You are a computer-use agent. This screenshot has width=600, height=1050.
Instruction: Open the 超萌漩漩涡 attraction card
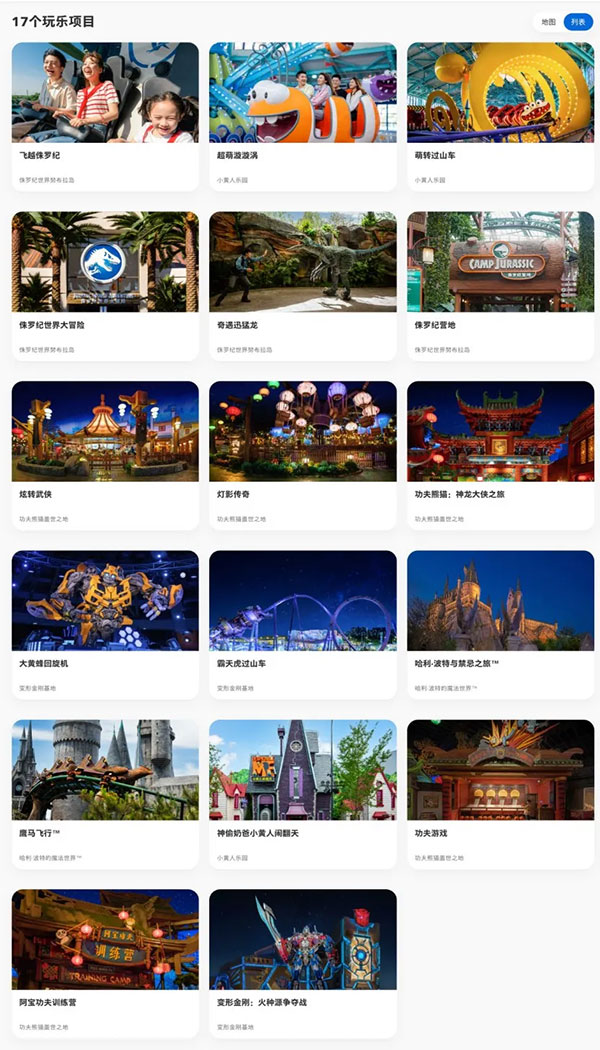click(302, 116)
